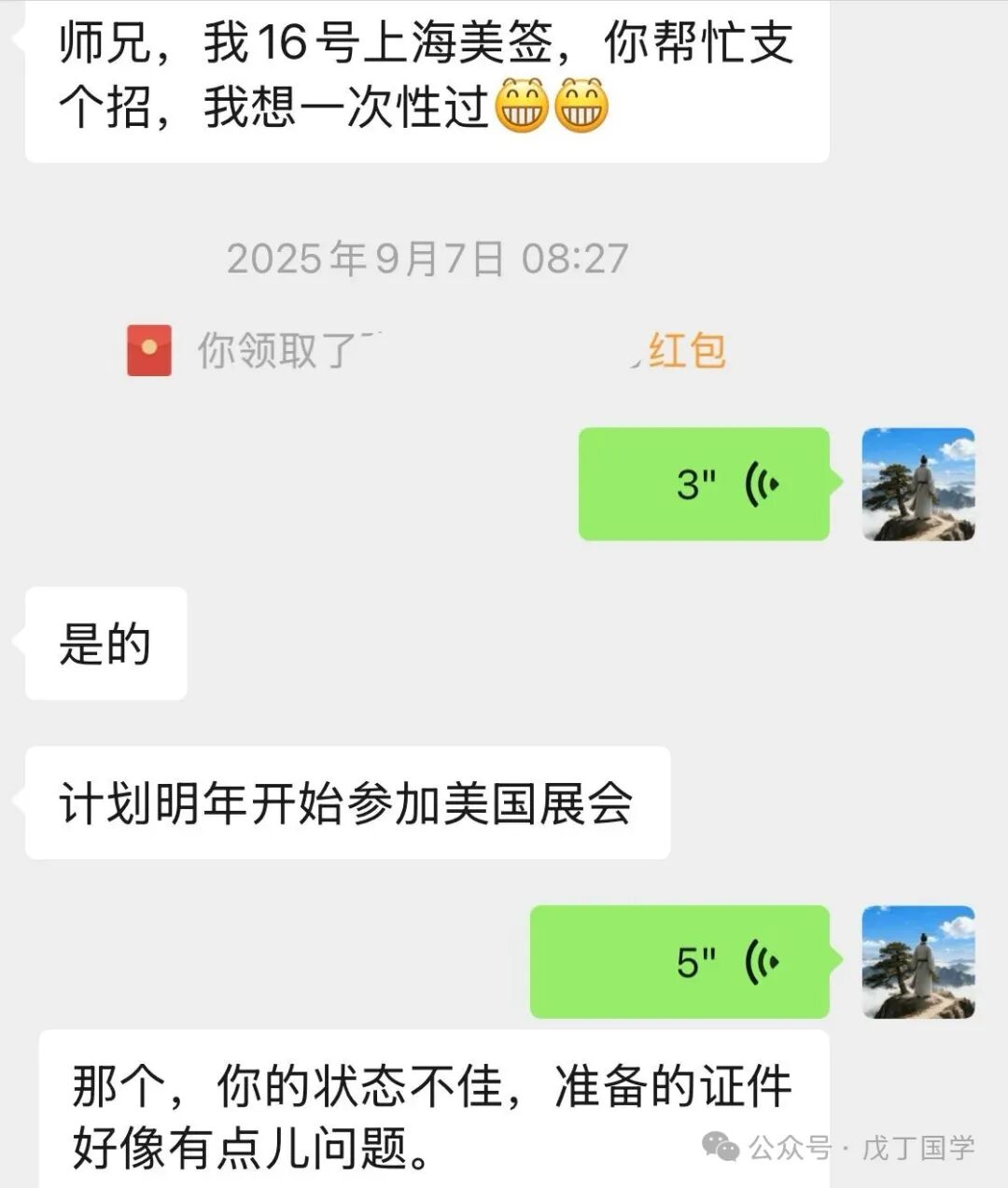Play the 3-second voice message
The image size is (1008, 1188).
[705, 485]
